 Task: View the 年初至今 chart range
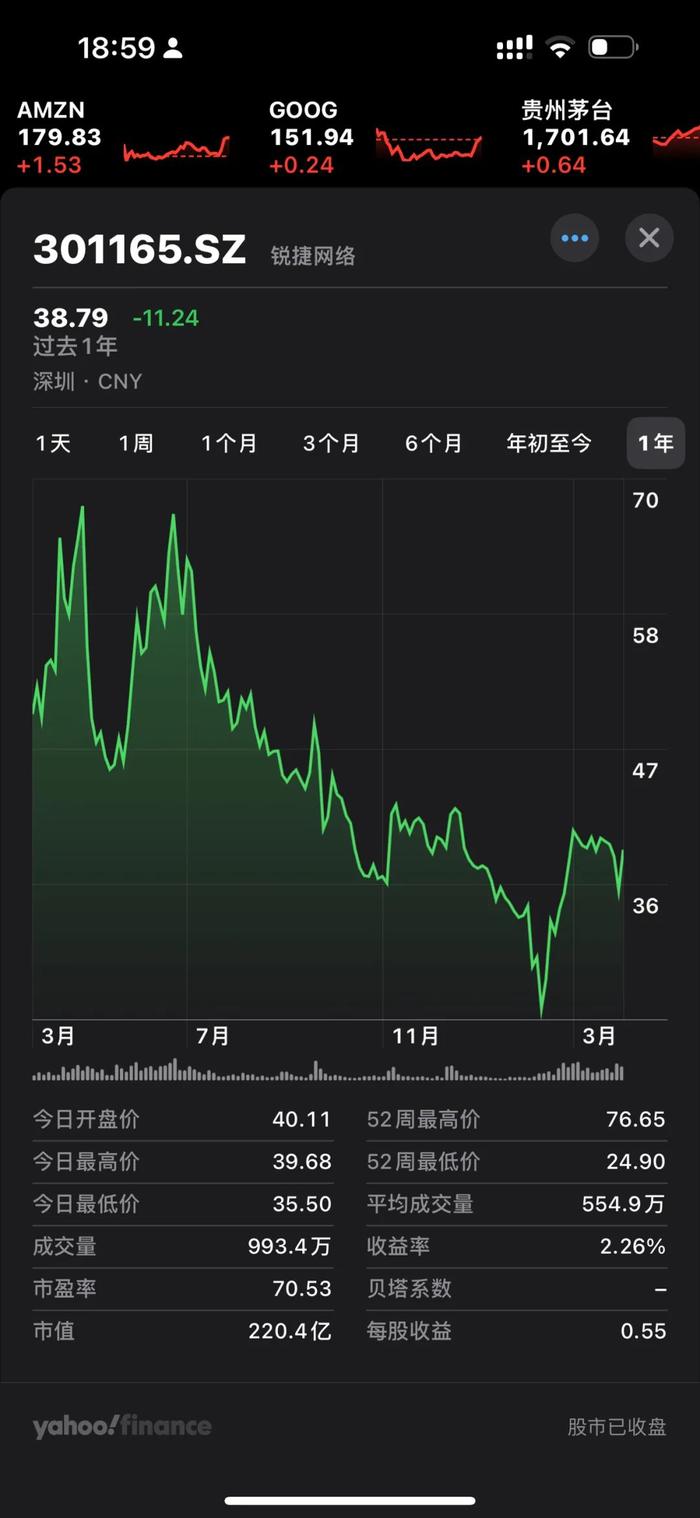[x=549, y=443]
